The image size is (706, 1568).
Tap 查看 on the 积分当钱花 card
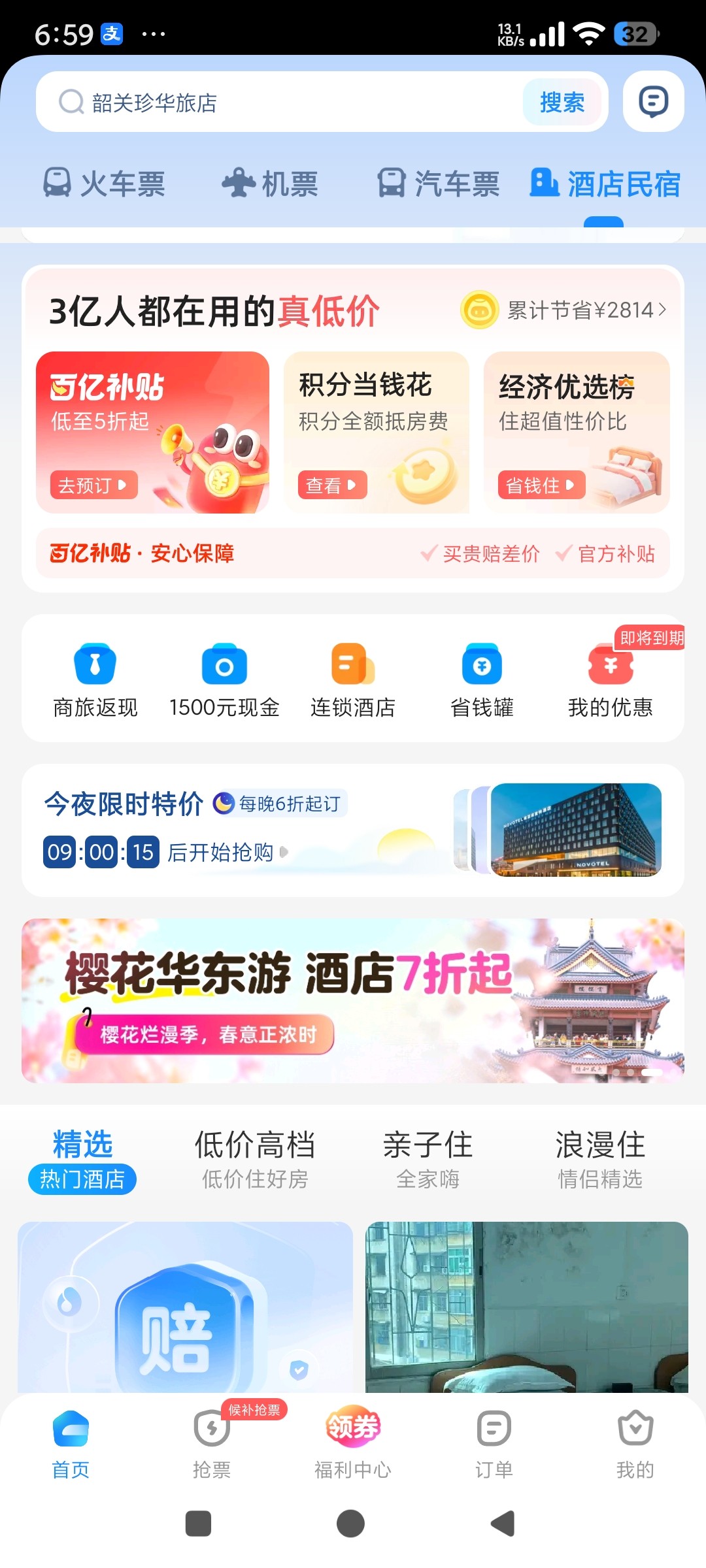(332, 485)
